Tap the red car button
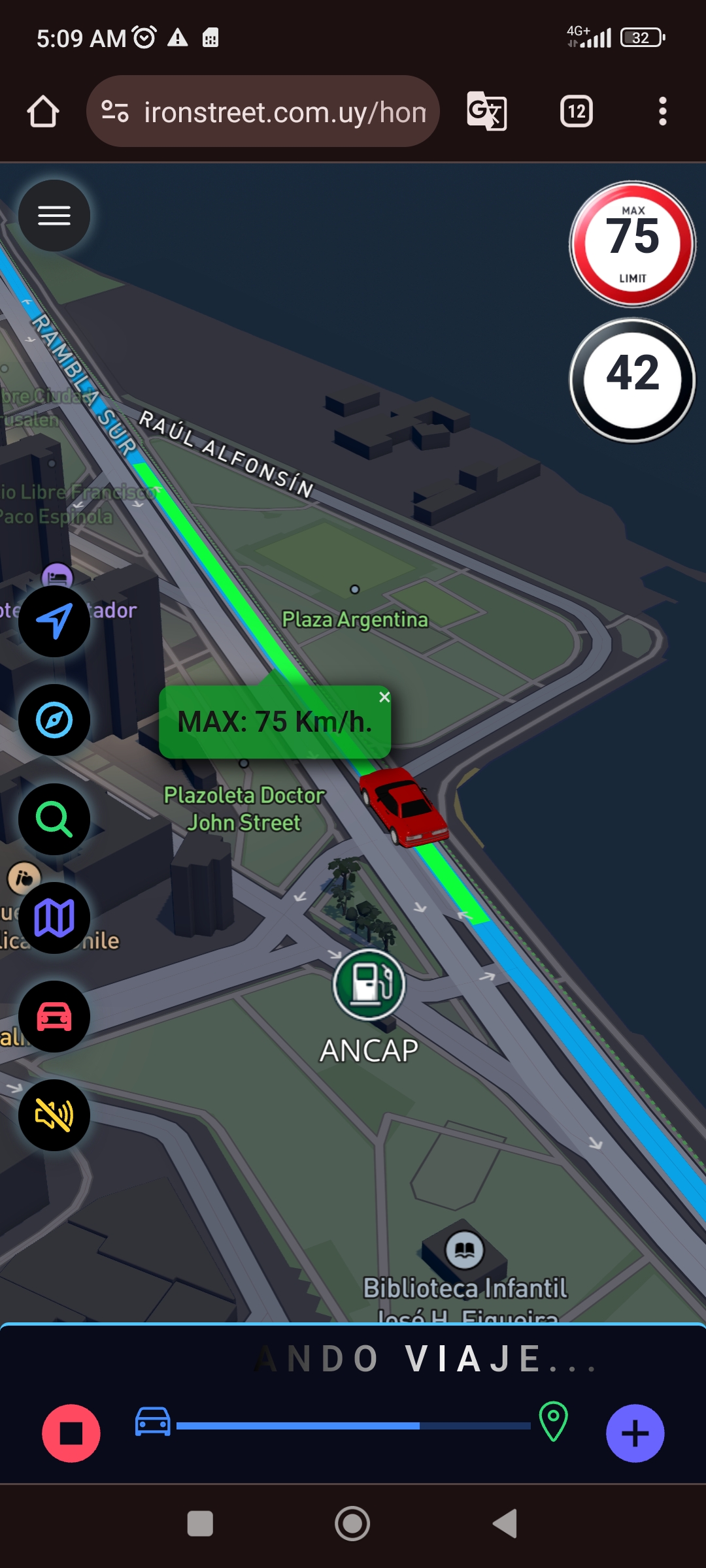This screenshot has height=1568, width=706. coord(54,1017)
